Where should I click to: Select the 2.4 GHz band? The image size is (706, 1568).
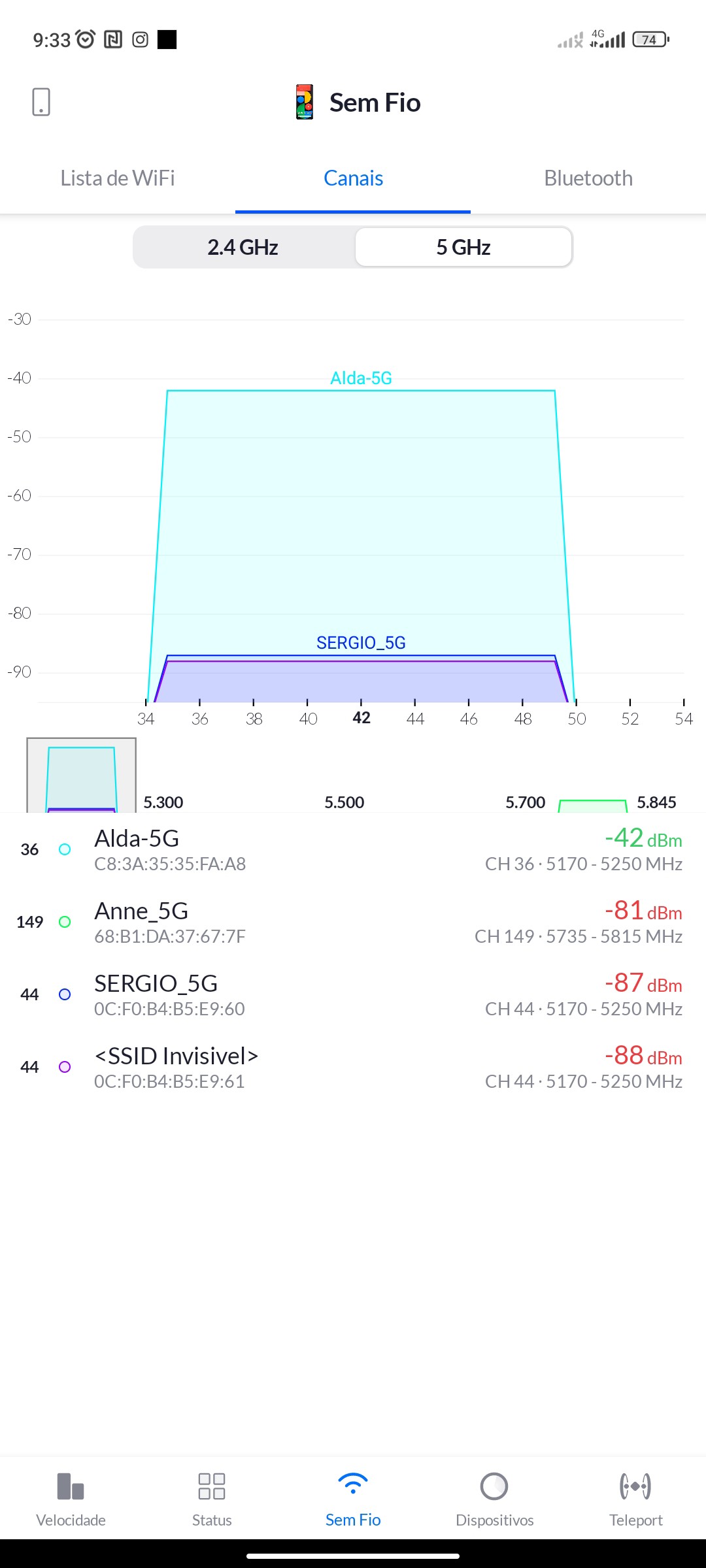pos(243,248)
